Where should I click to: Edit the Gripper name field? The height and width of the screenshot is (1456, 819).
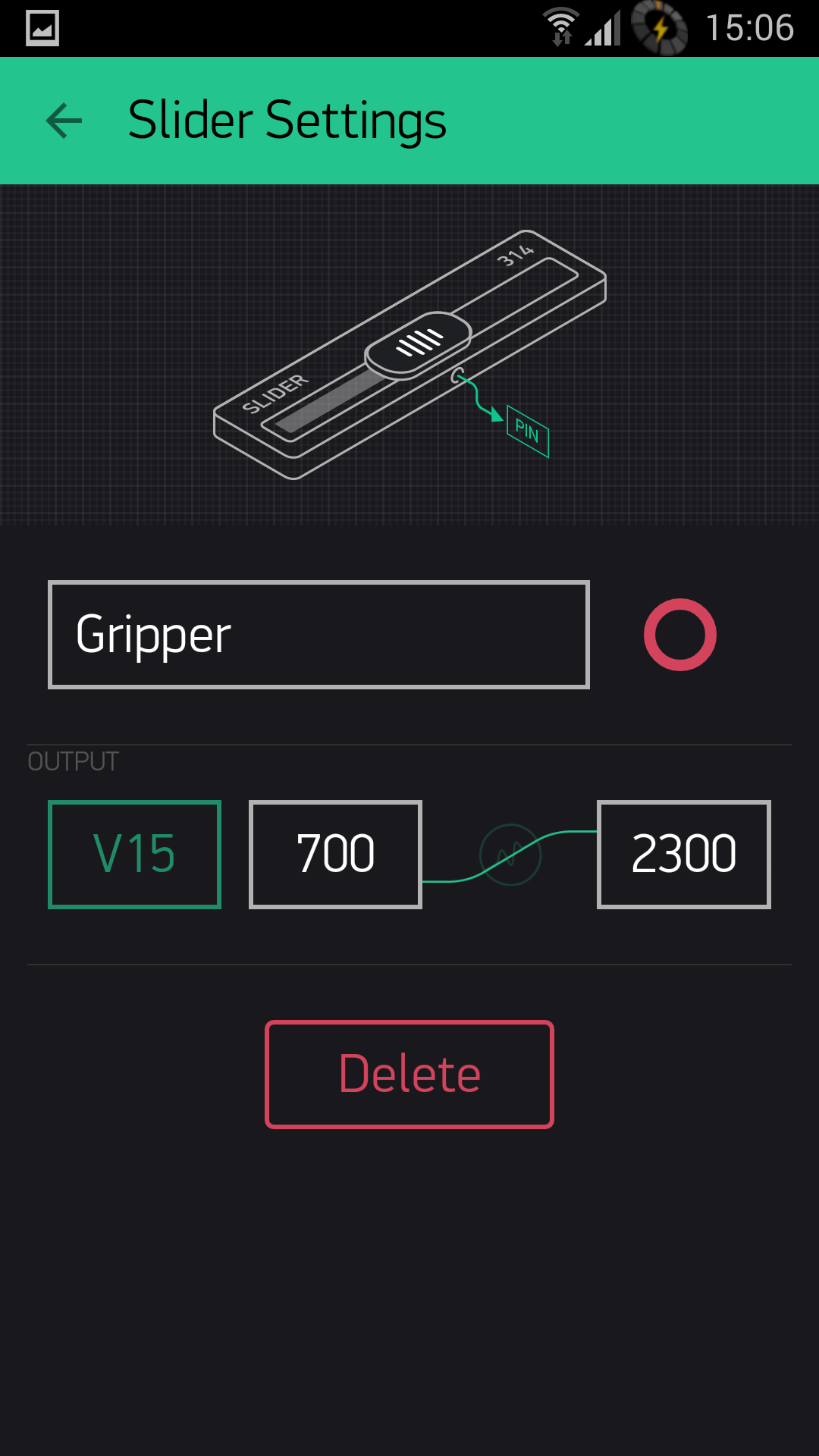[318, 635]
